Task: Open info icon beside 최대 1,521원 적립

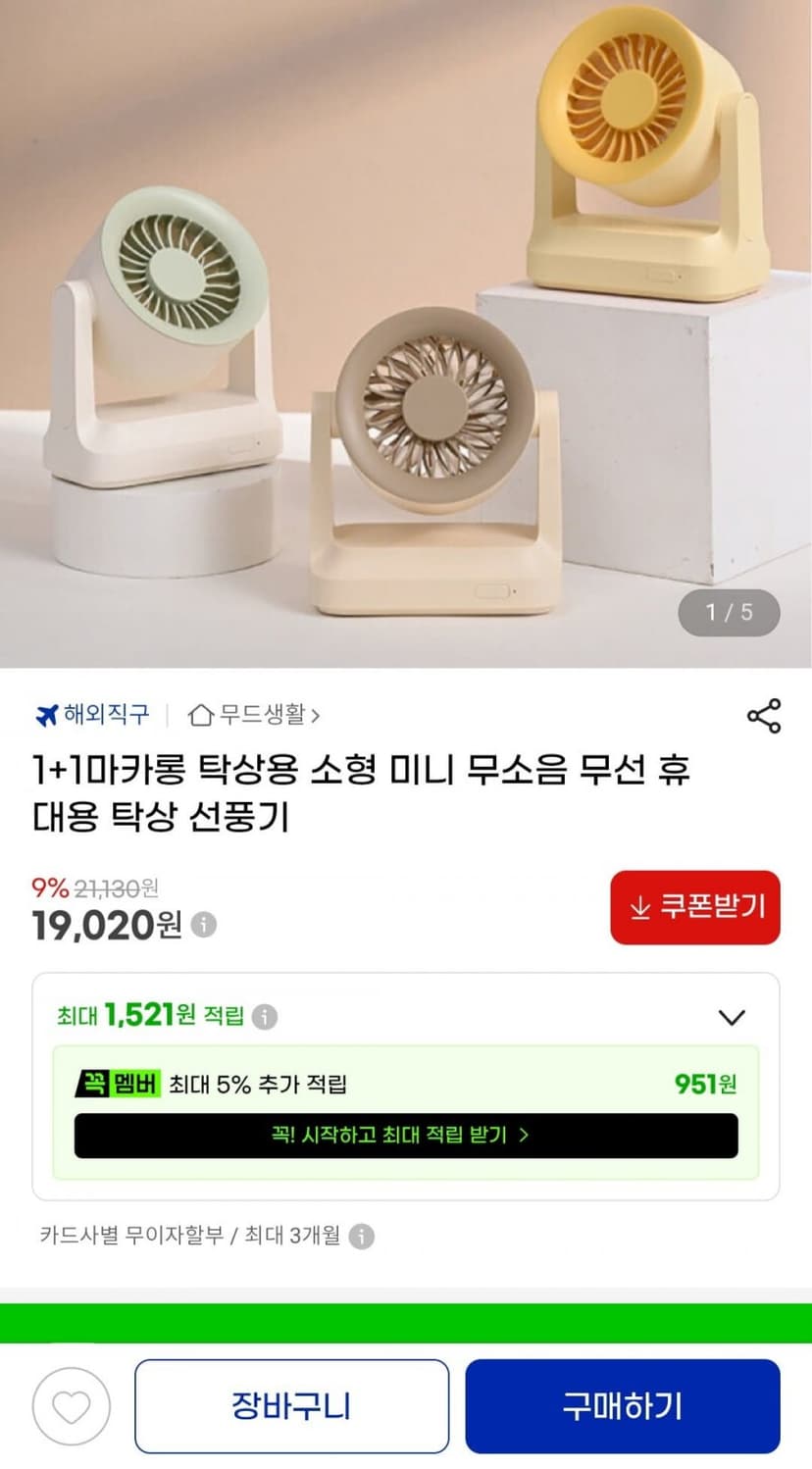Action: coord(265,1017)
